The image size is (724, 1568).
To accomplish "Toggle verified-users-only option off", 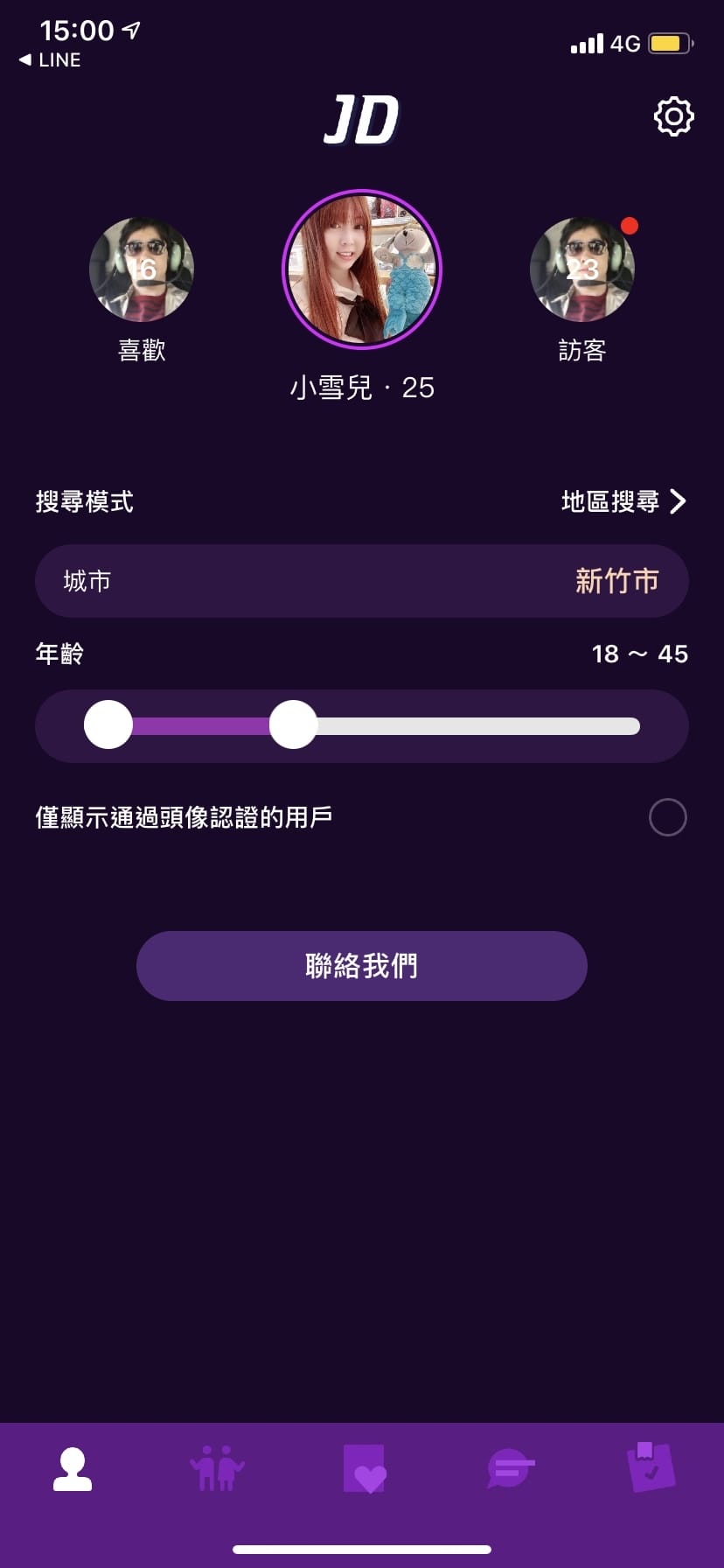I will (x=667, y=816).
